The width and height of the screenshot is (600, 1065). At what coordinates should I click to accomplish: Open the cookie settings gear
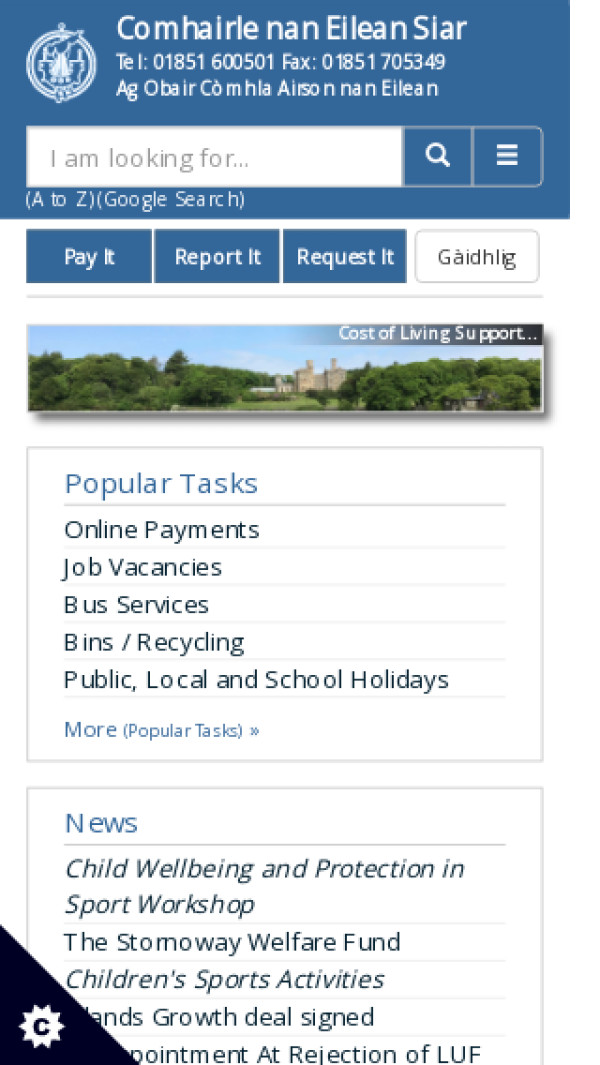coord(41,1026)
